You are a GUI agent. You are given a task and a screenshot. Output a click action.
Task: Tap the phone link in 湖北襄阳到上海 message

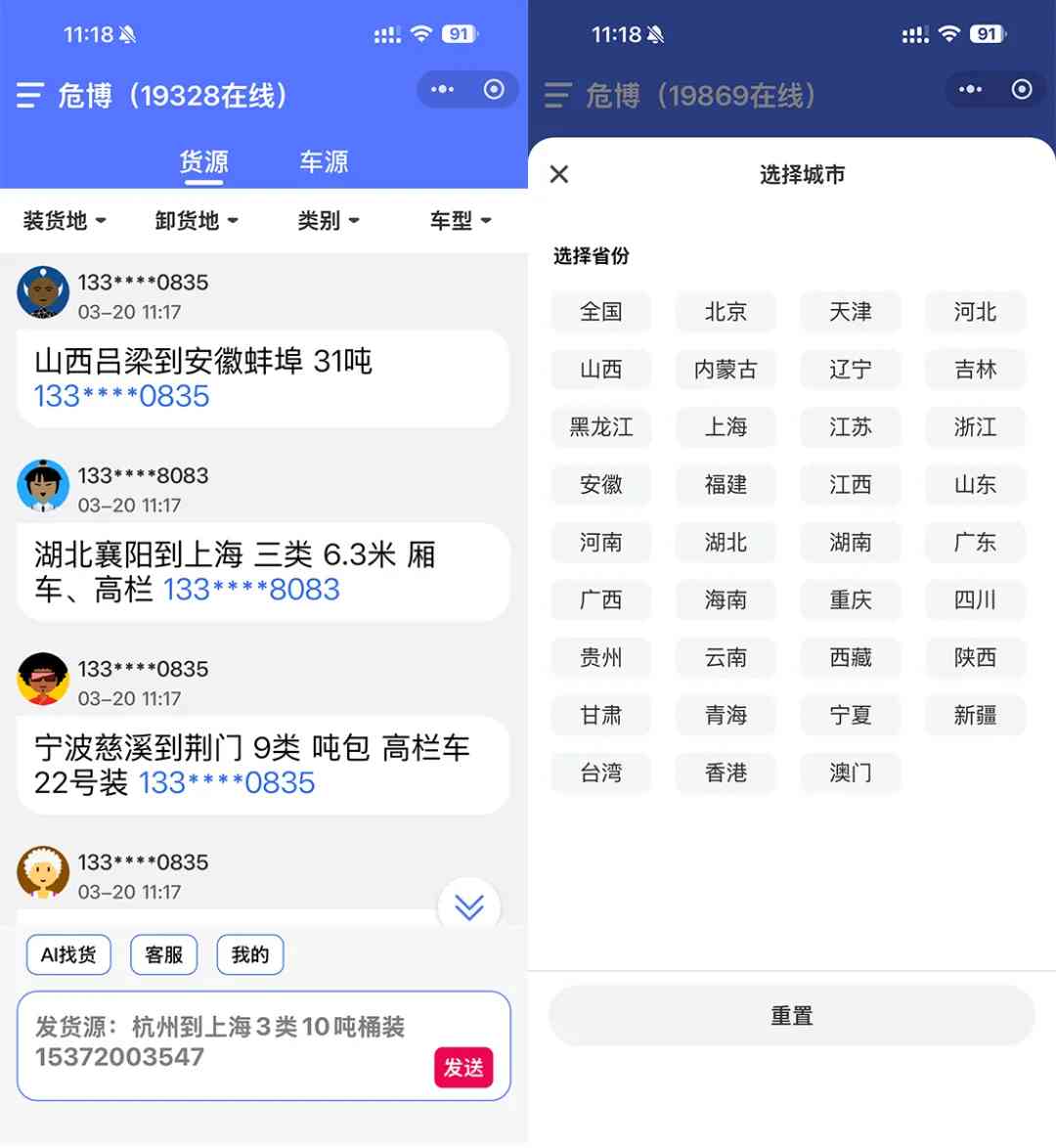coord(251,590)
